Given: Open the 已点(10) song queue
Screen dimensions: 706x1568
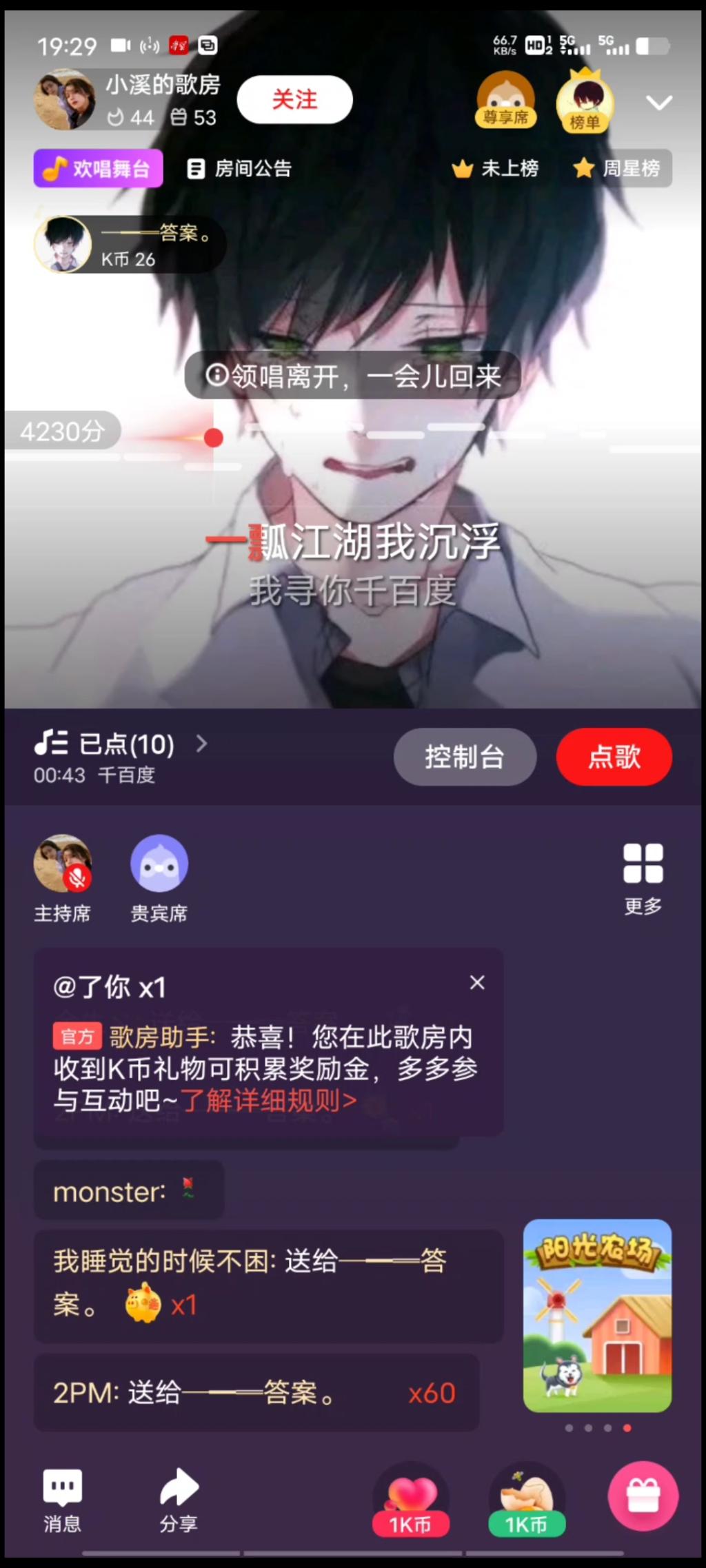Looking at the screenshot, I should point(121,744).
